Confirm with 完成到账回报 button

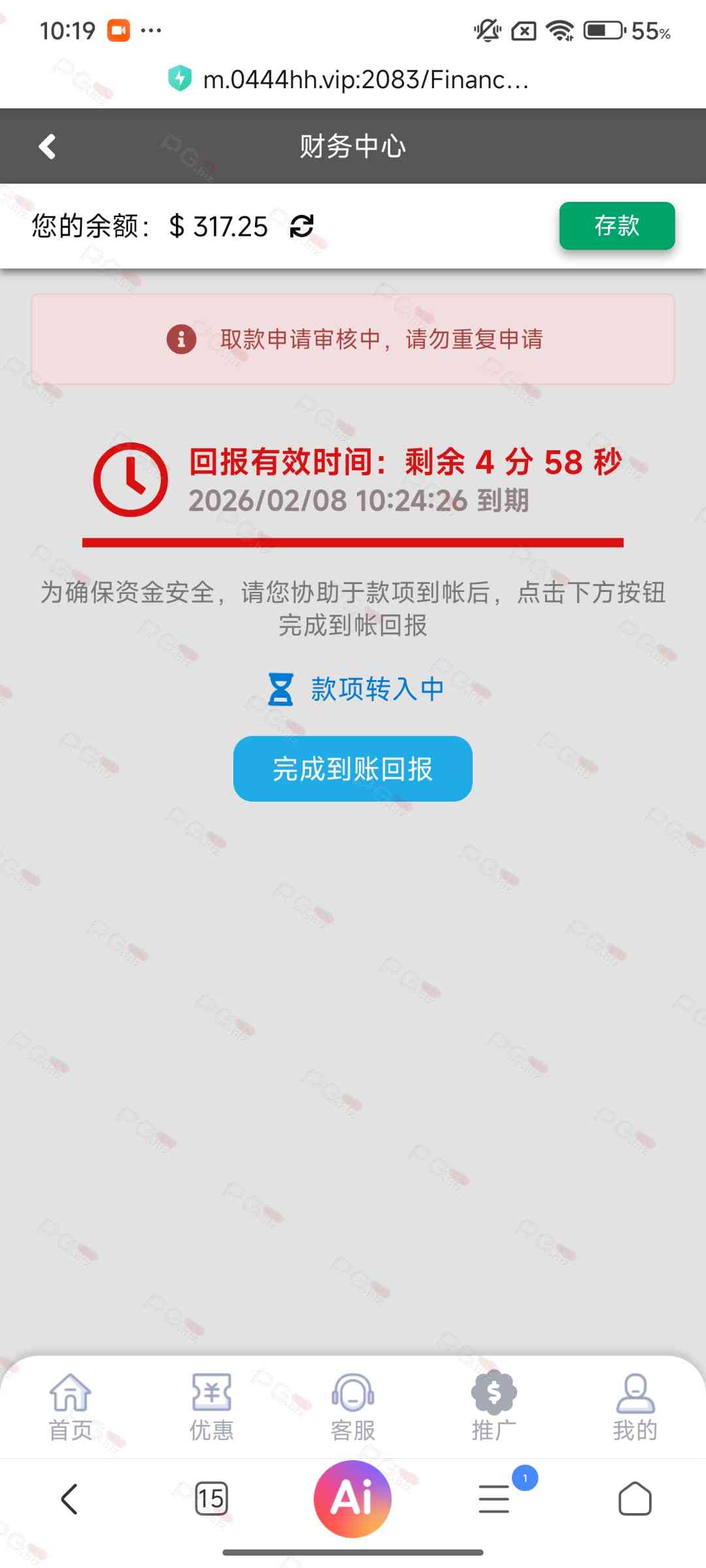point(352,768)
